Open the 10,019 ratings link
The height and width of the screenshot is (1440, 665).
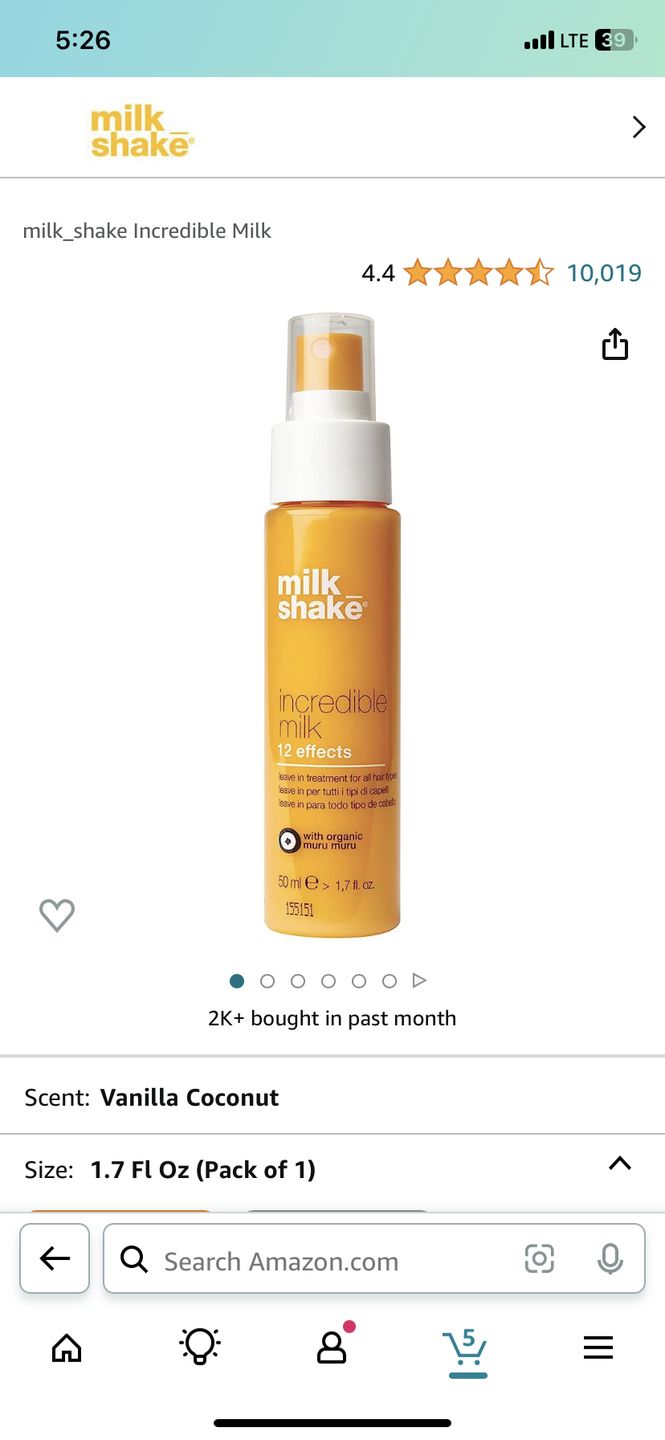604,272
